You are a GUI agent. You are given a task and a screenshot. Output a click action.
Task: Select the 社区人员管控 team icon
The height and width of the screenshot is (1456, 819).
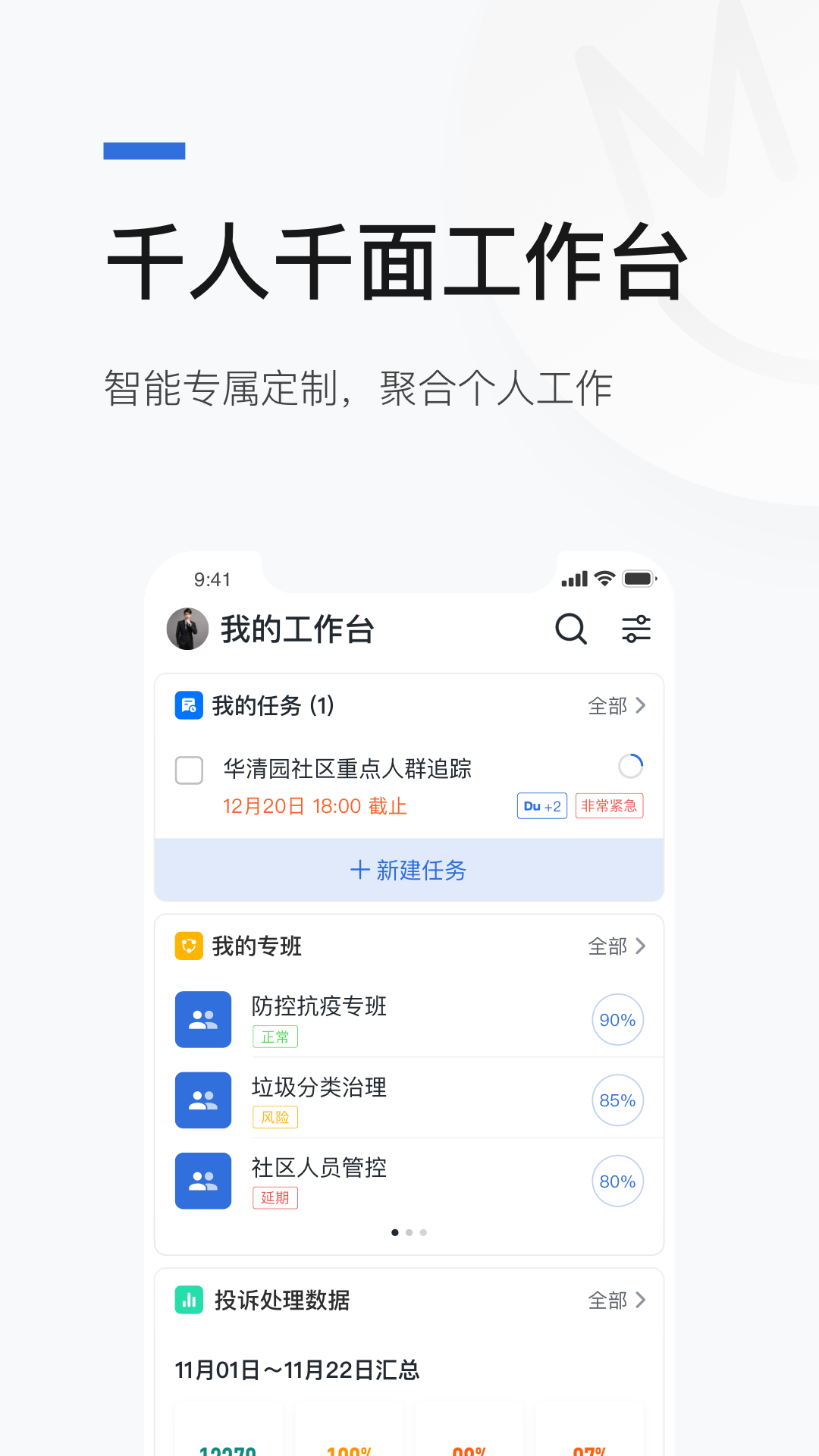point(202,1181)
